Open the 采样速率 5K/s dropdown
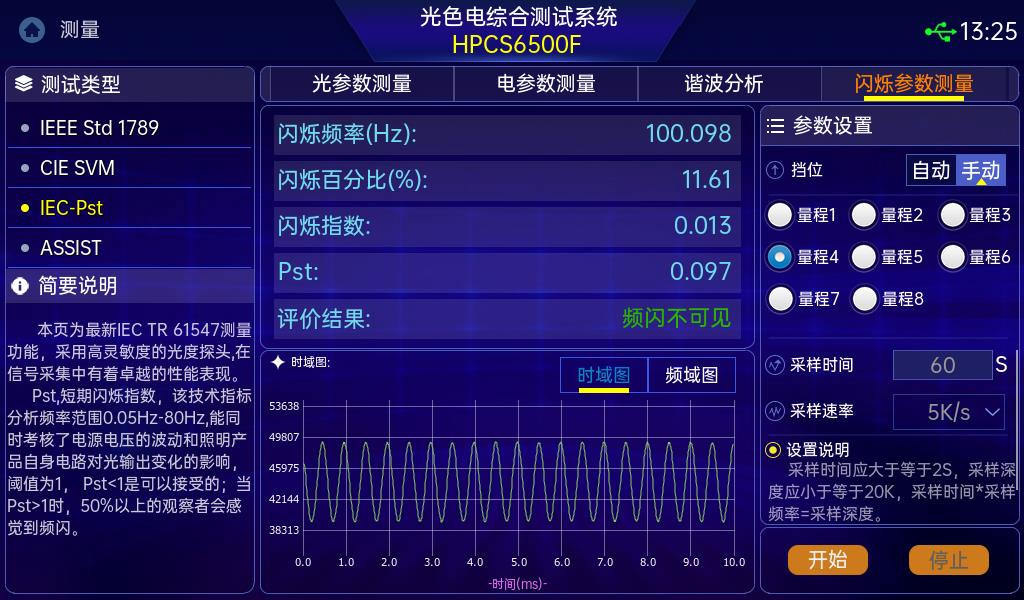The image size is (1024, 600). click(x=948, y=411)
